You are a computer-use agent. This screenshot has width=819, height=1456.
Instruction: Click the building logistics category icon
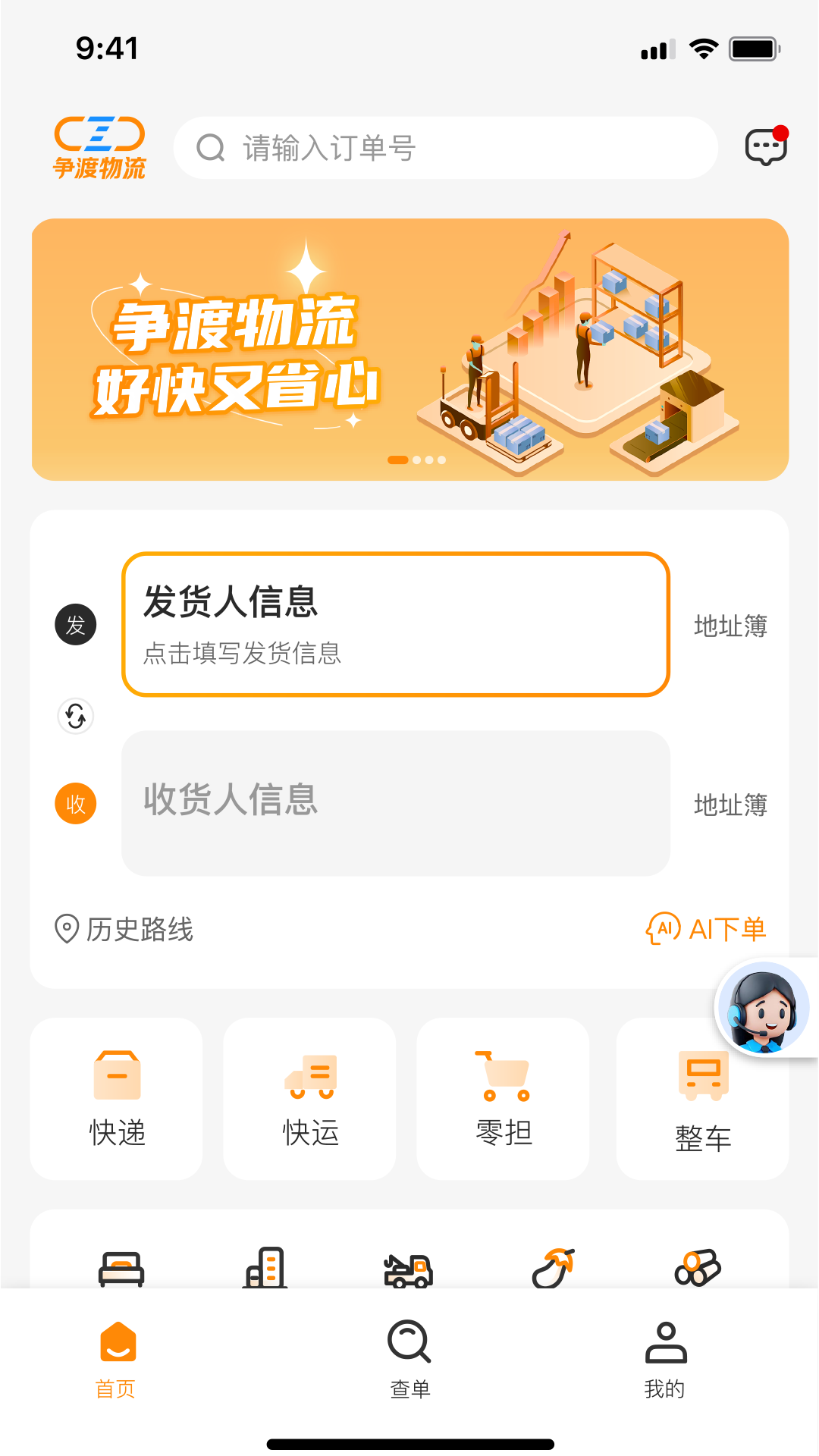pos(264,1266)
